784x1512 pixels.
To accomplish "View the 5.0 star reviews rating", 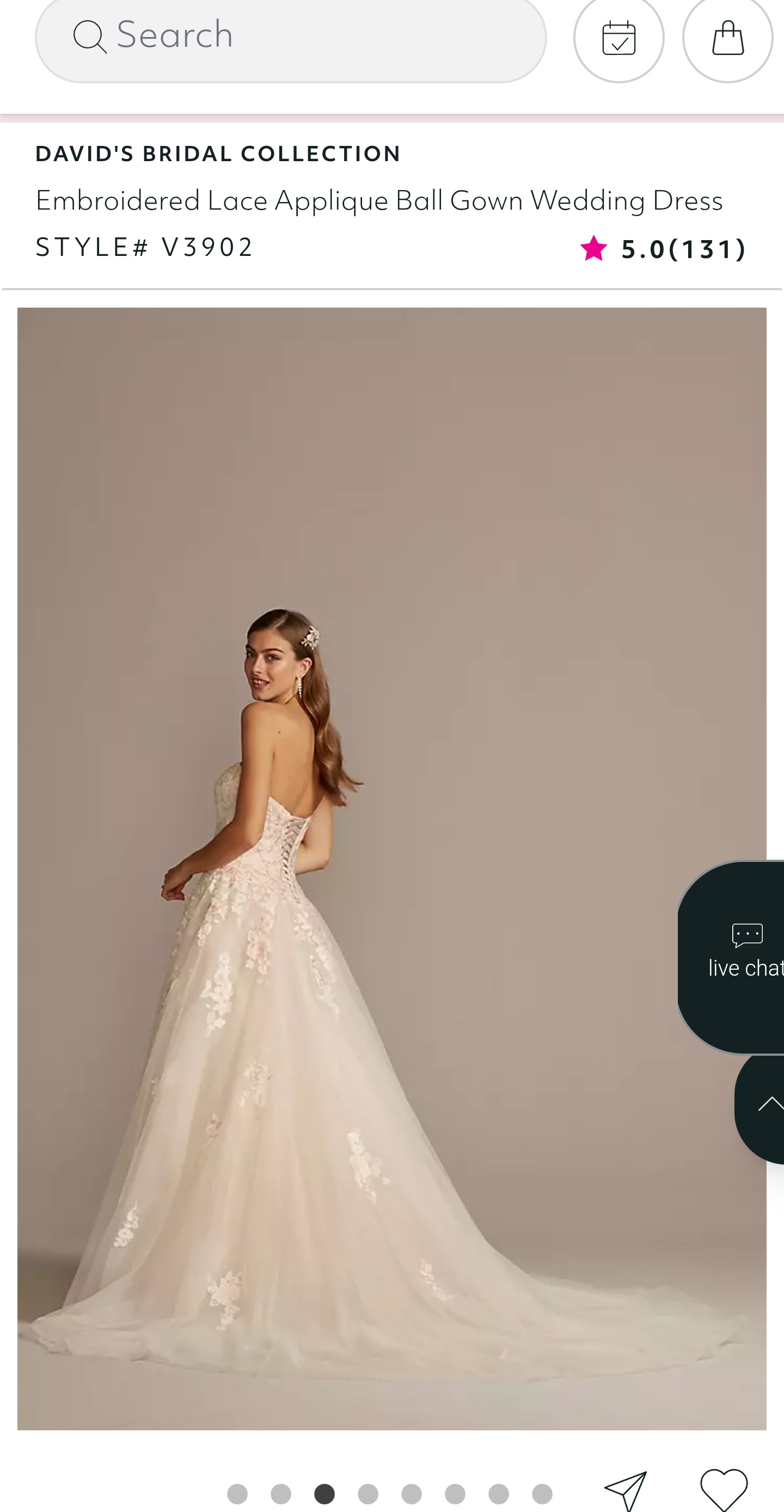I will 663,249.
